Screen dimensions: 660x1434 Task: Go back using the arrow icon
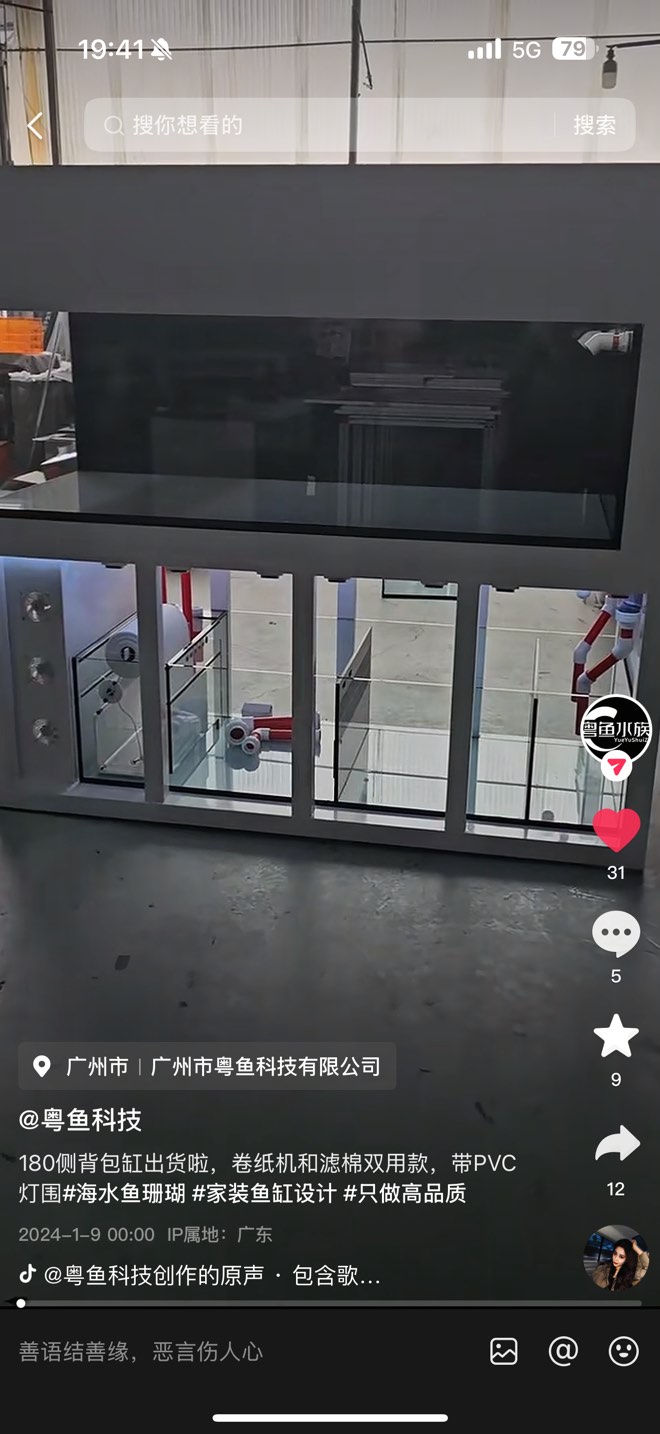pos(34,125)
